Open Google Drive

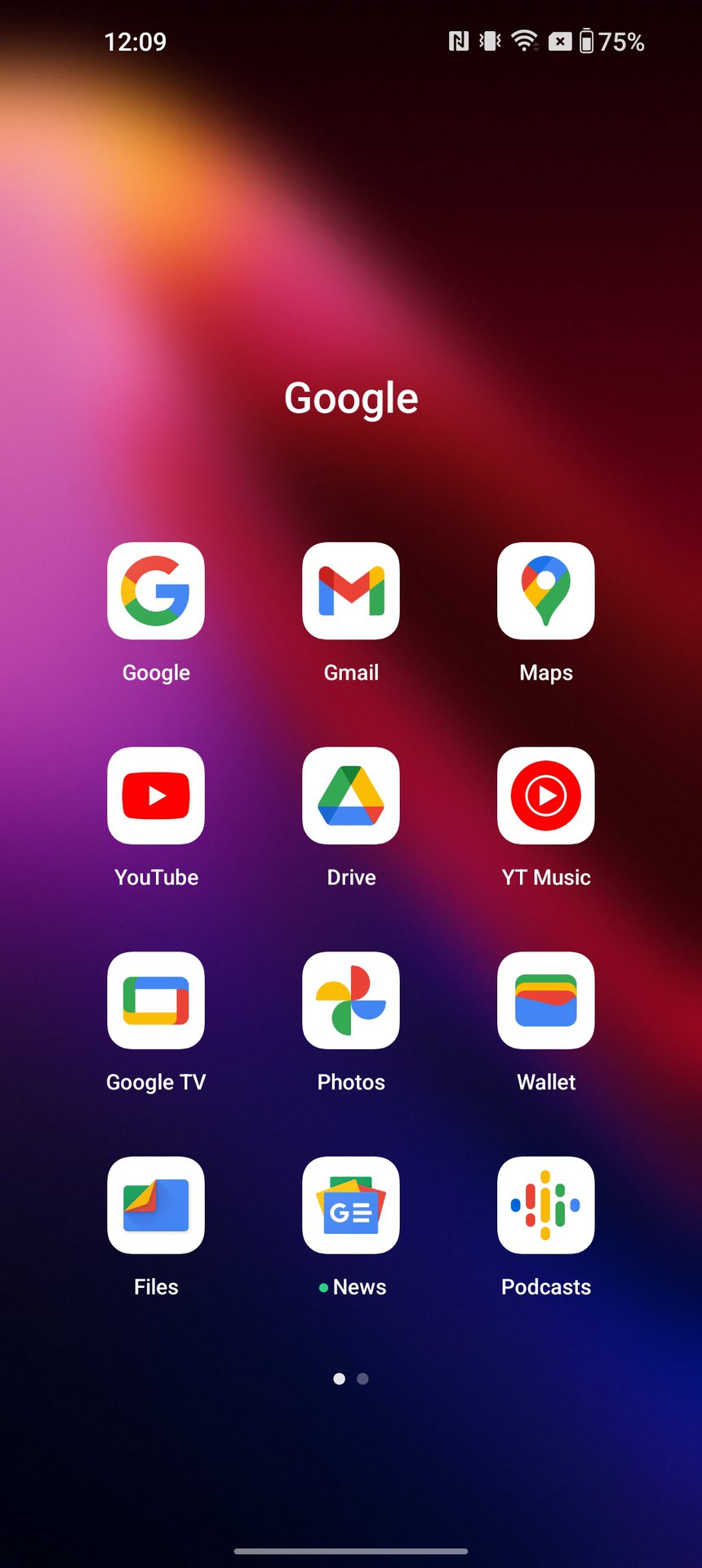point(351,796)
